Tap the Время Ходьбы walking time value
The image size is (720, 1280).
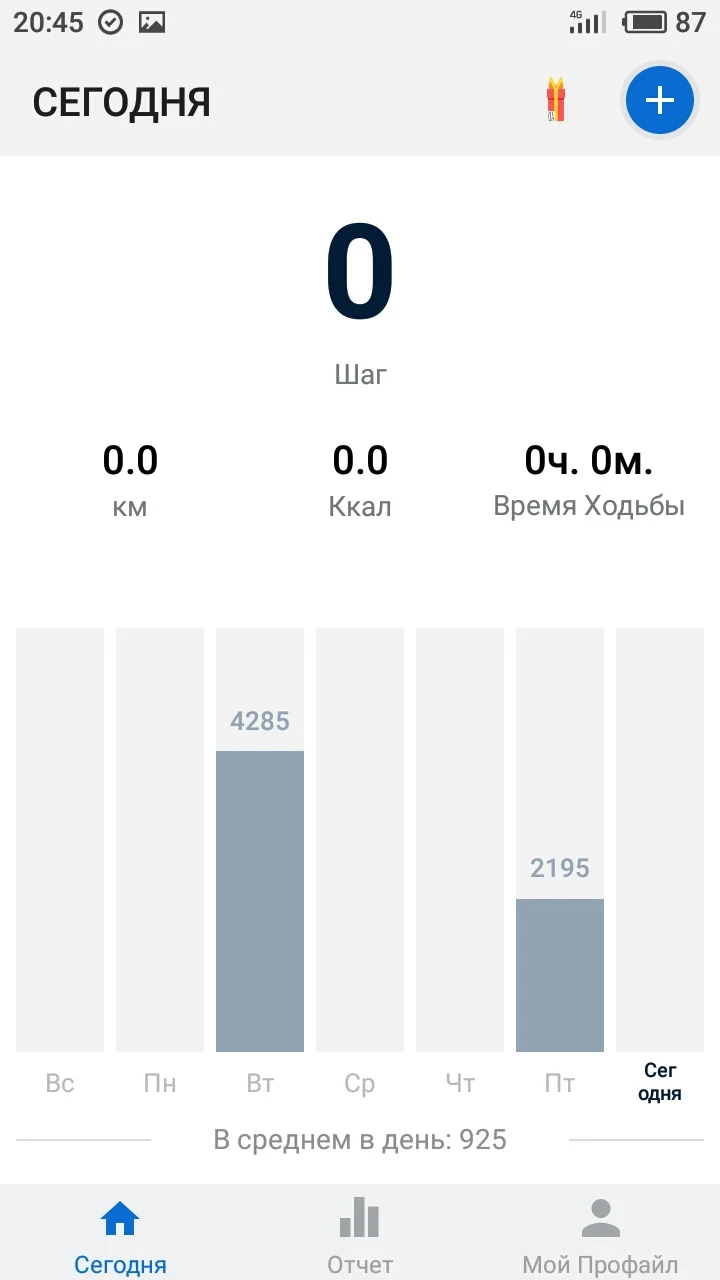tap(589, 460)
